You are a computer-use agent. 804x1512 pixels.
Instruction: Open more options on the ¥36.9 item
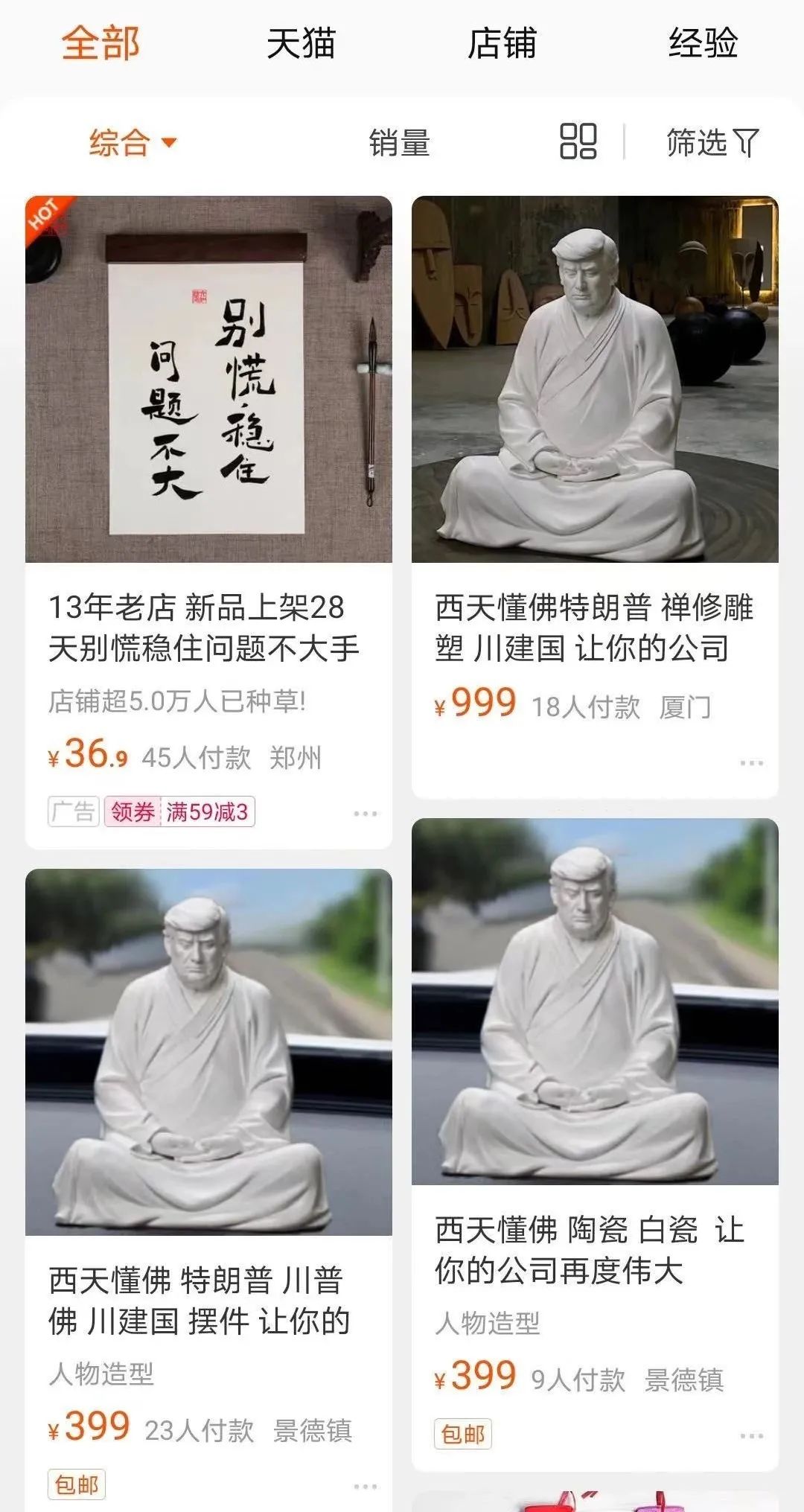[365, 814]
